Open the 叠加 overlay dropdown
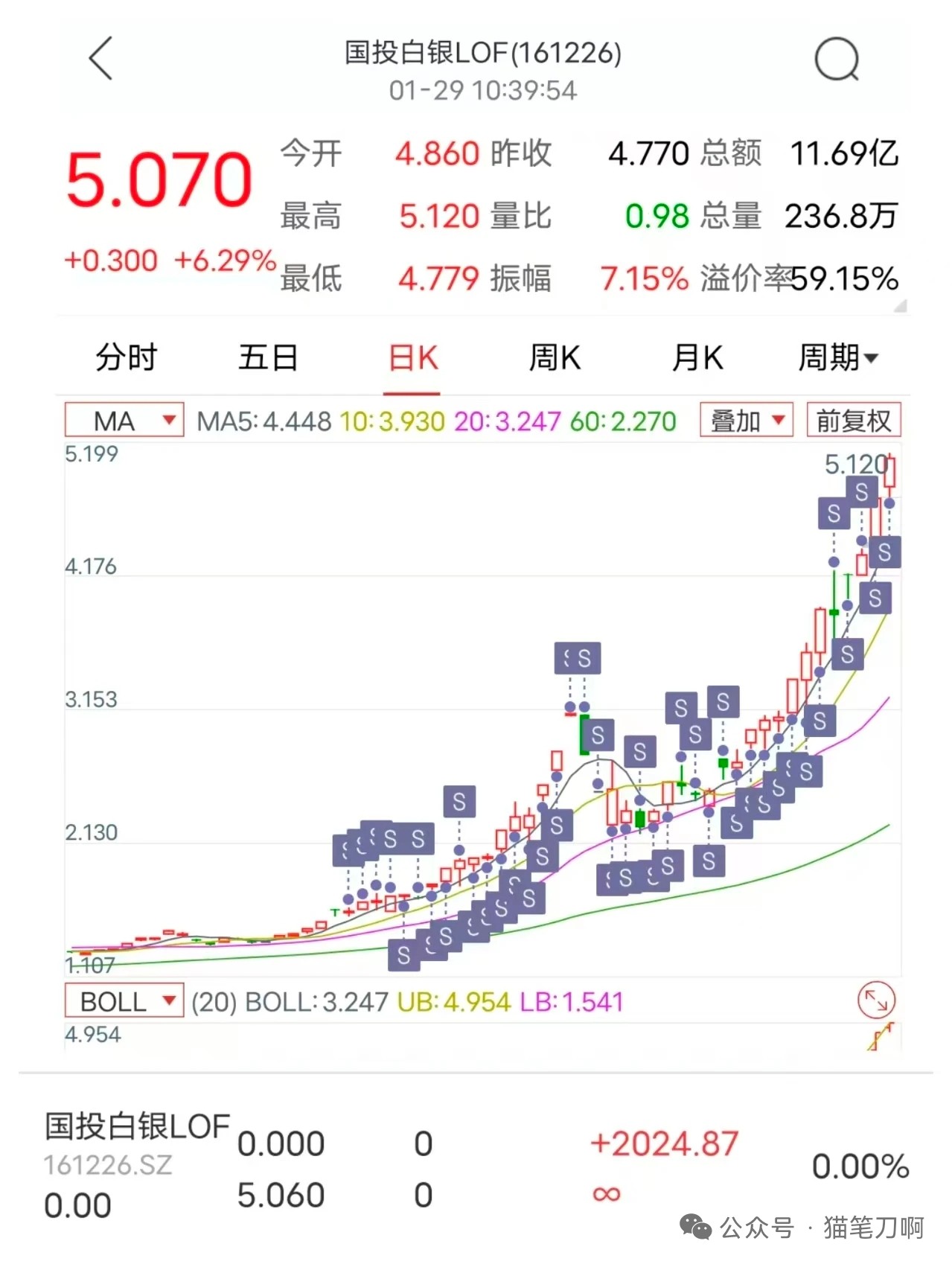The width and height of the screenshot is (952, 1270). coord(744,420)
